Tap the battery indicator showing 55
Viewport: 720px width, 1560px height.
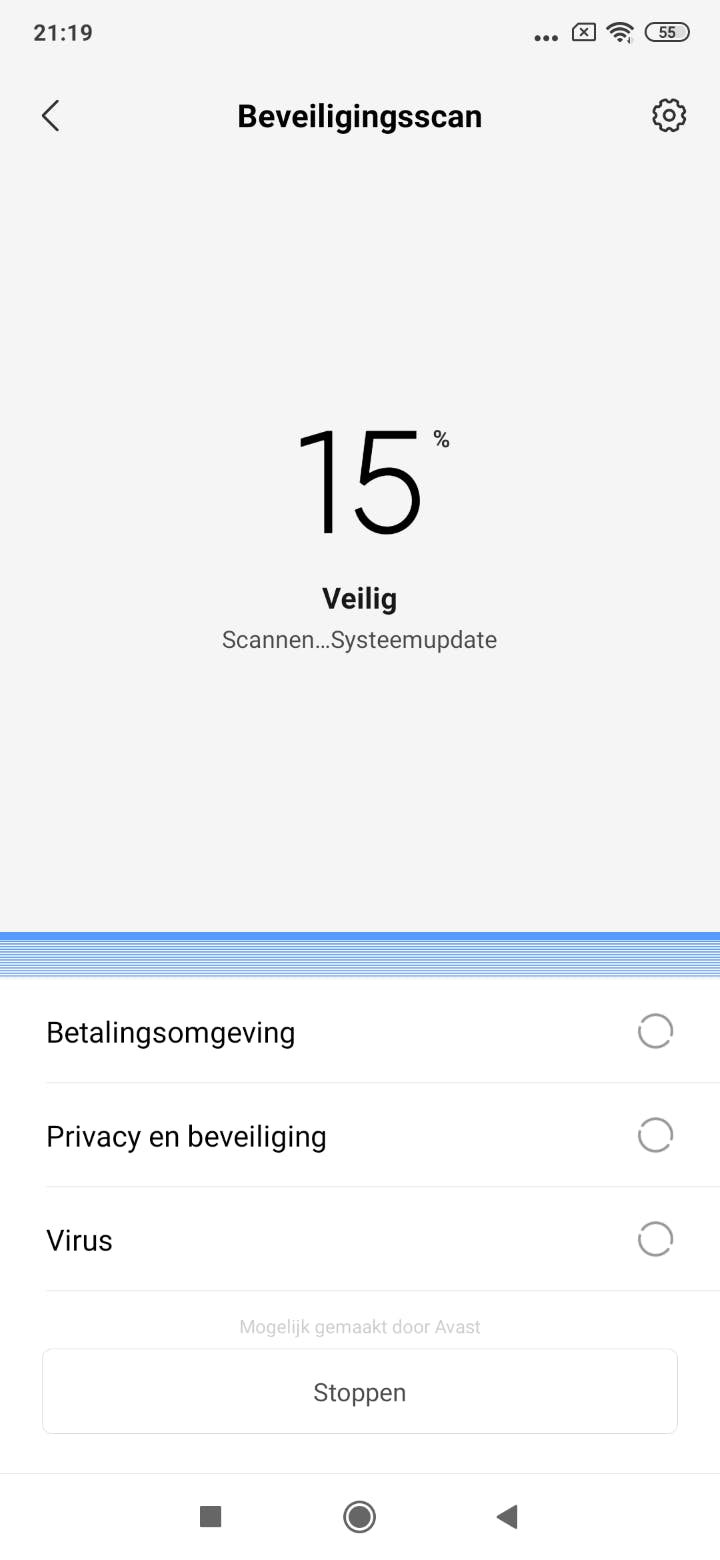[x=668, y=32]
